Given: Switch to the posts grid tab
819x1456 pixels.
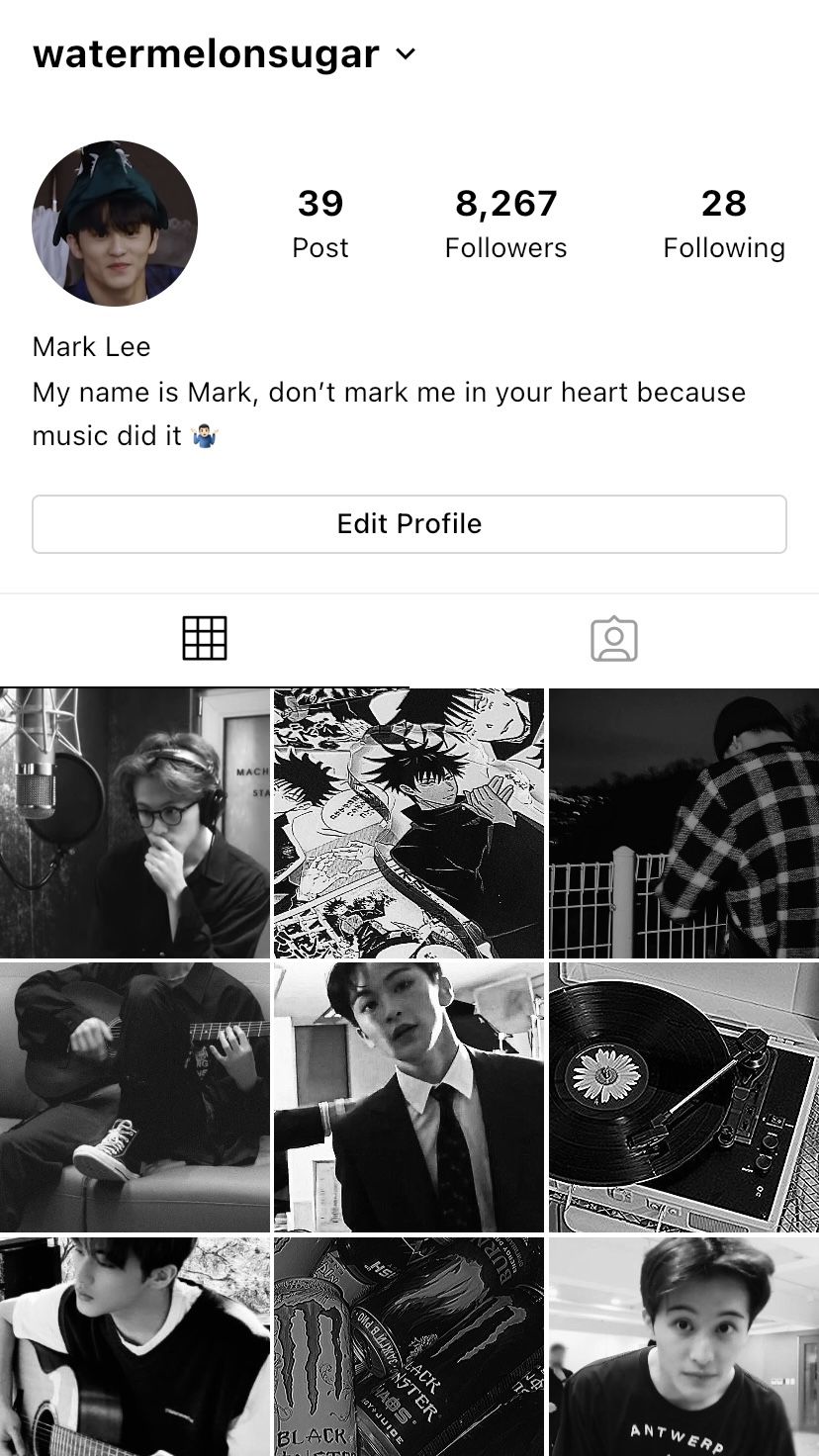Looking at the screenshot, I should [205, 639].
